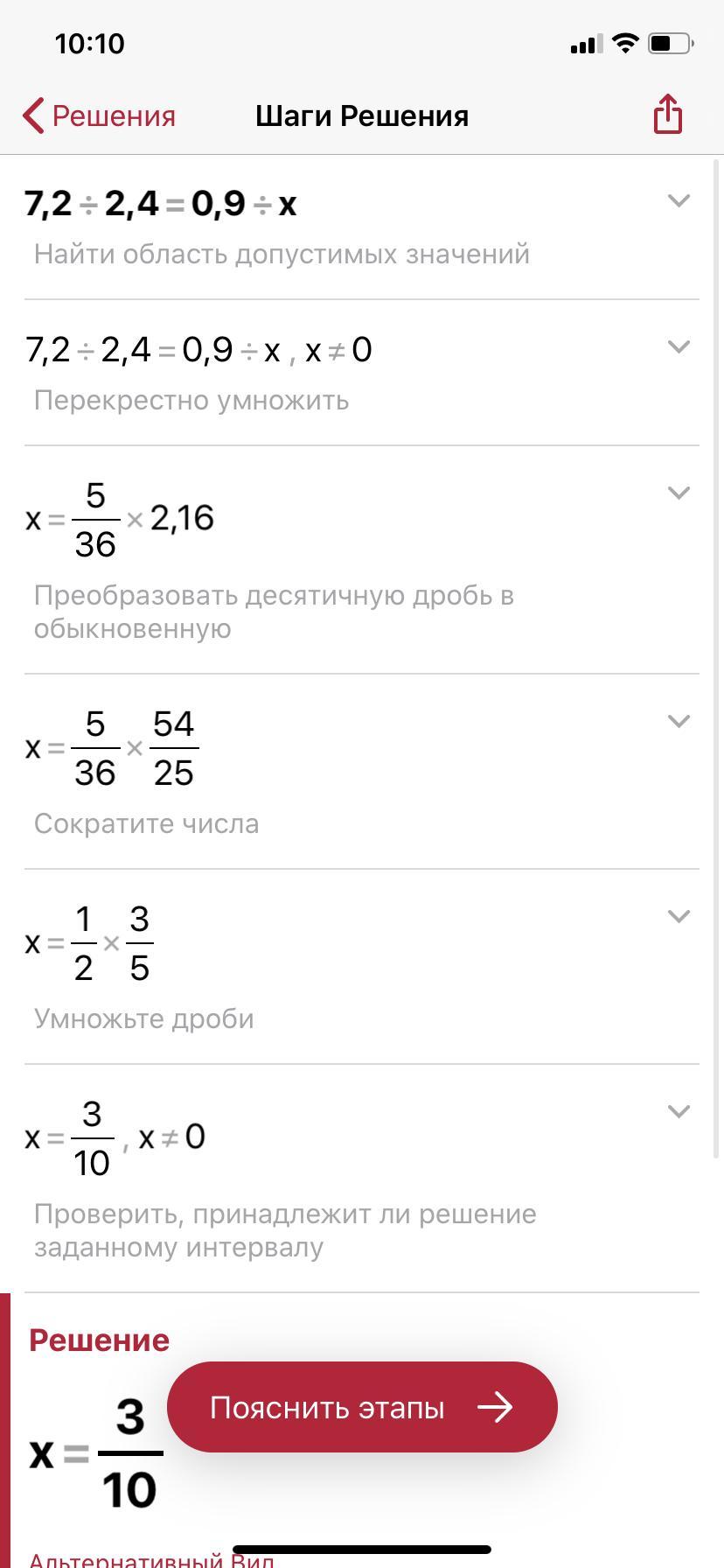Share the solution steps
724x1568 pixels.
(x=668, y=115)
